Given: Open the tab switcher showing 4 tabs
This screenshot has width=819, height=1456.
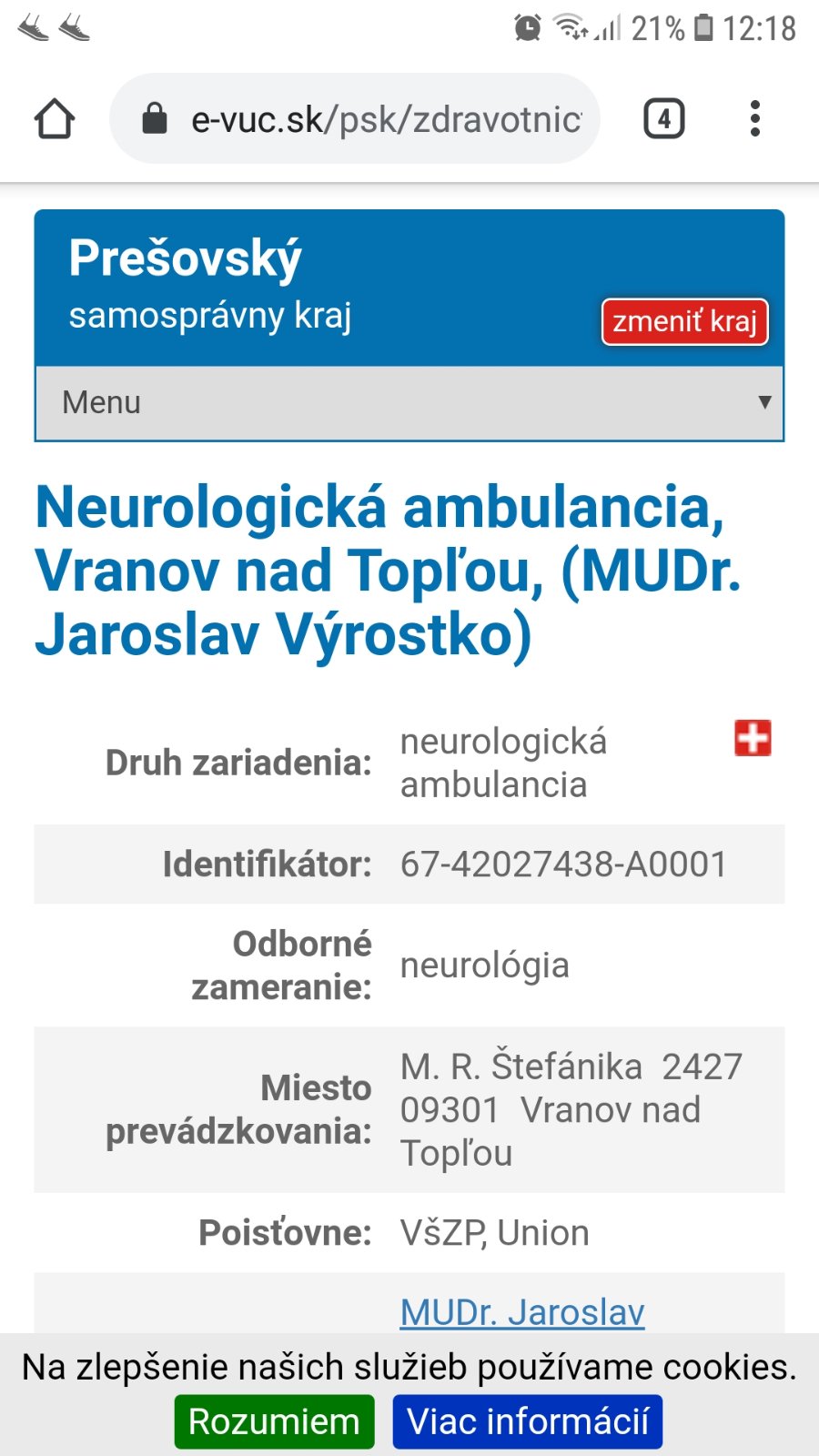Looking at the screenshot, I should pos(663,119).
